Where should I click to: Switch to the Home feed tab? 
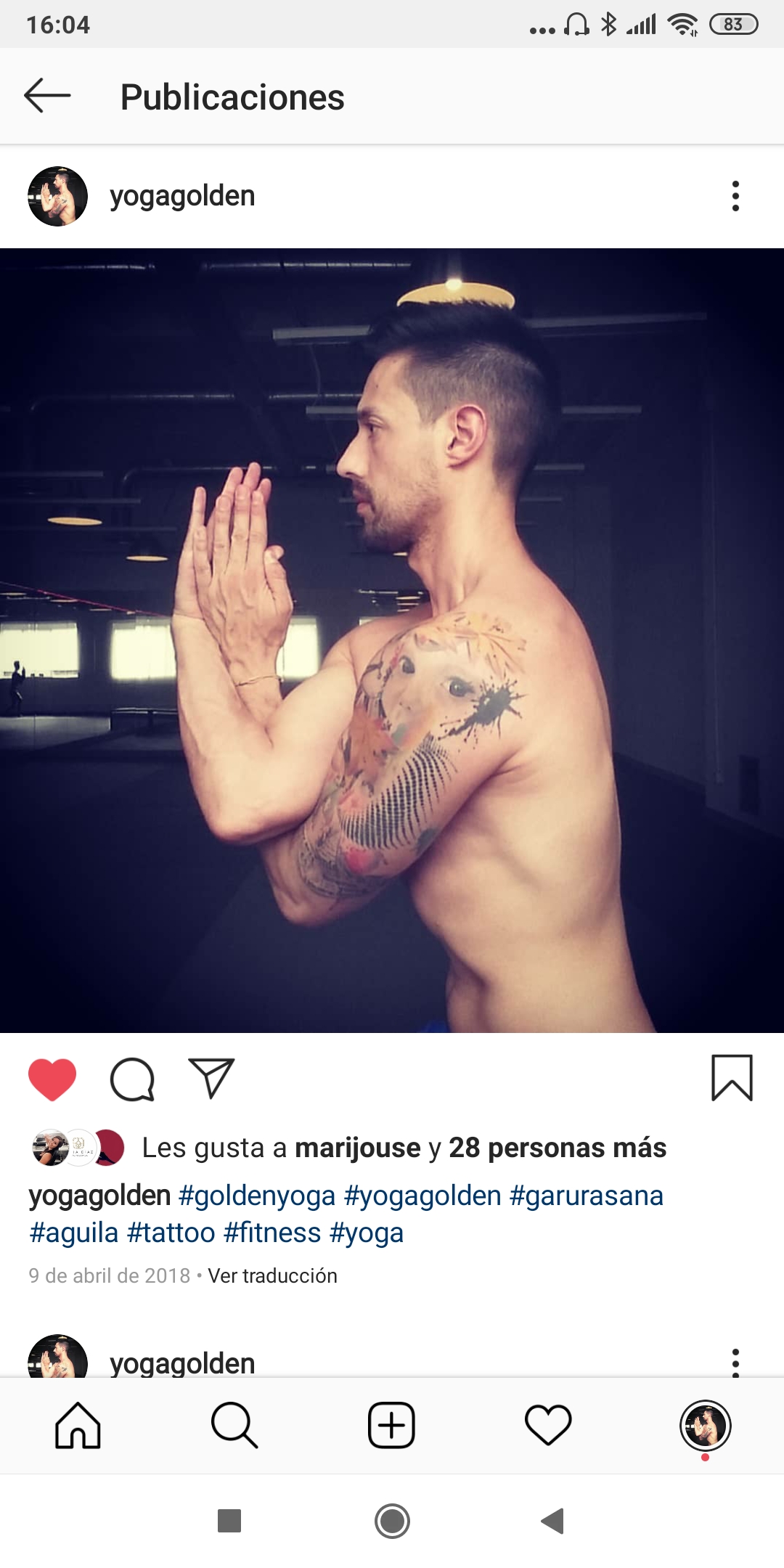(x=78, y=1426)
